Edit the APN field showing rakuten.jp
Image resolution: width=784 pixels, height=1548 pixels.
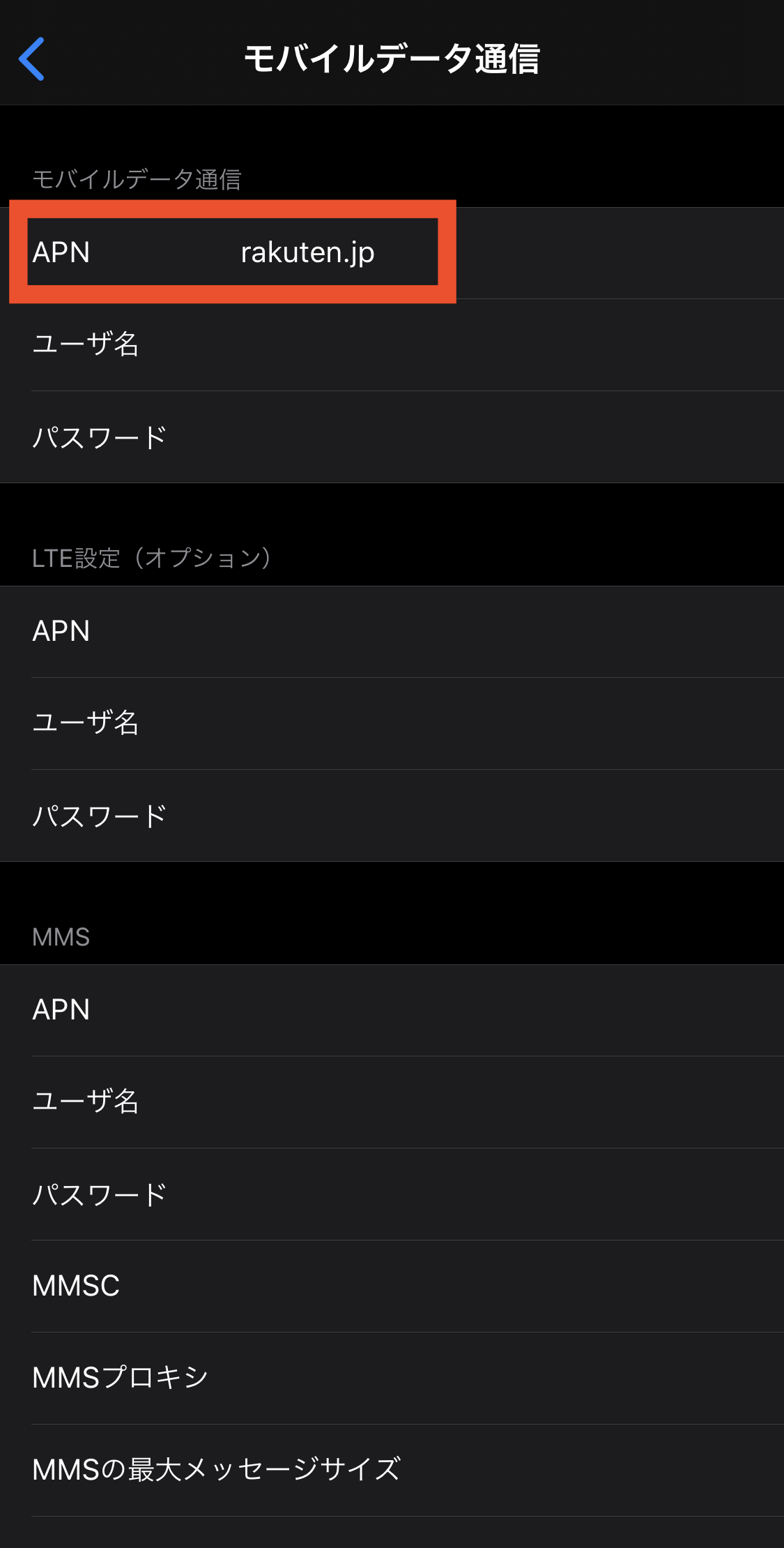[392, 253]
